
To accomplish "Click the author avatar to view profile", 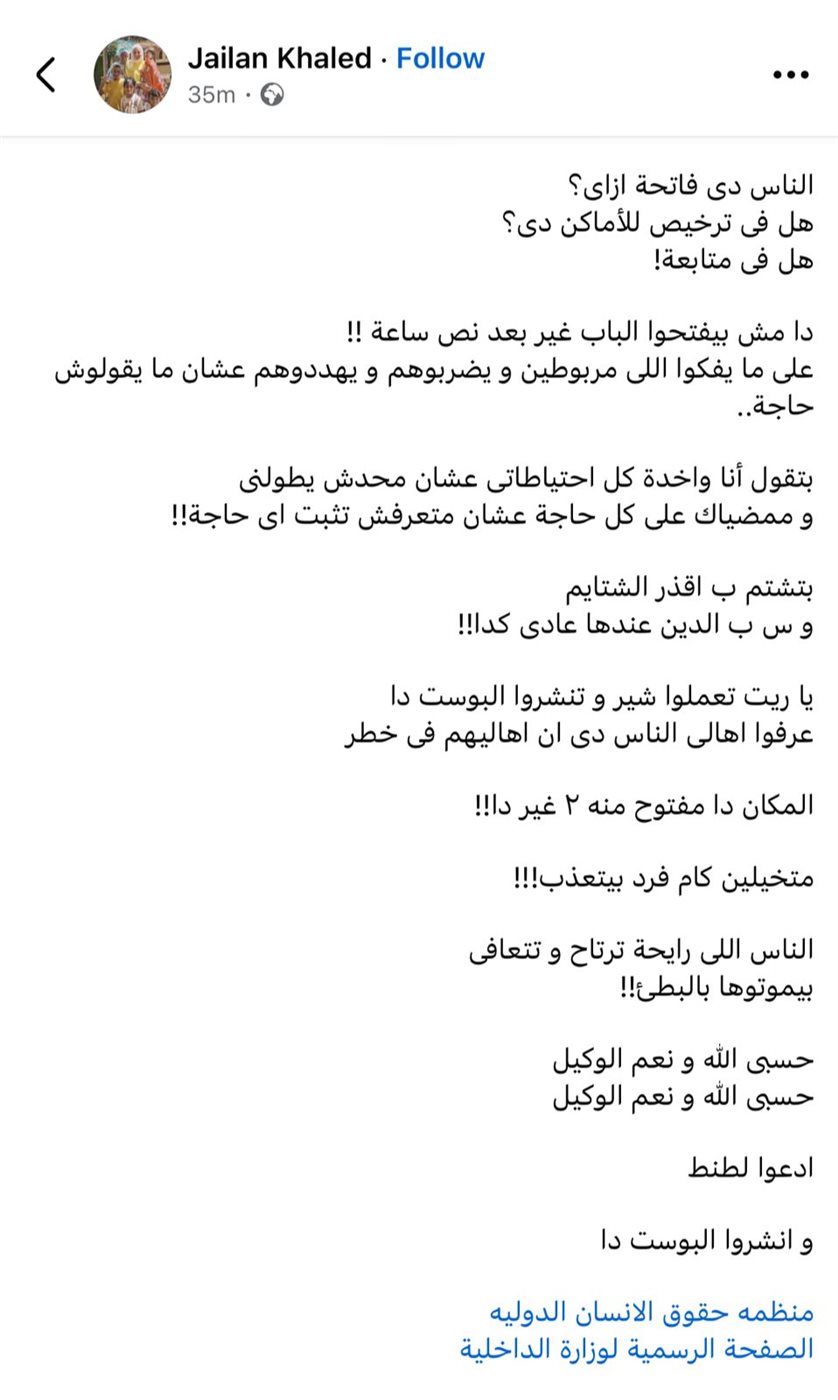I will [132, 73].
